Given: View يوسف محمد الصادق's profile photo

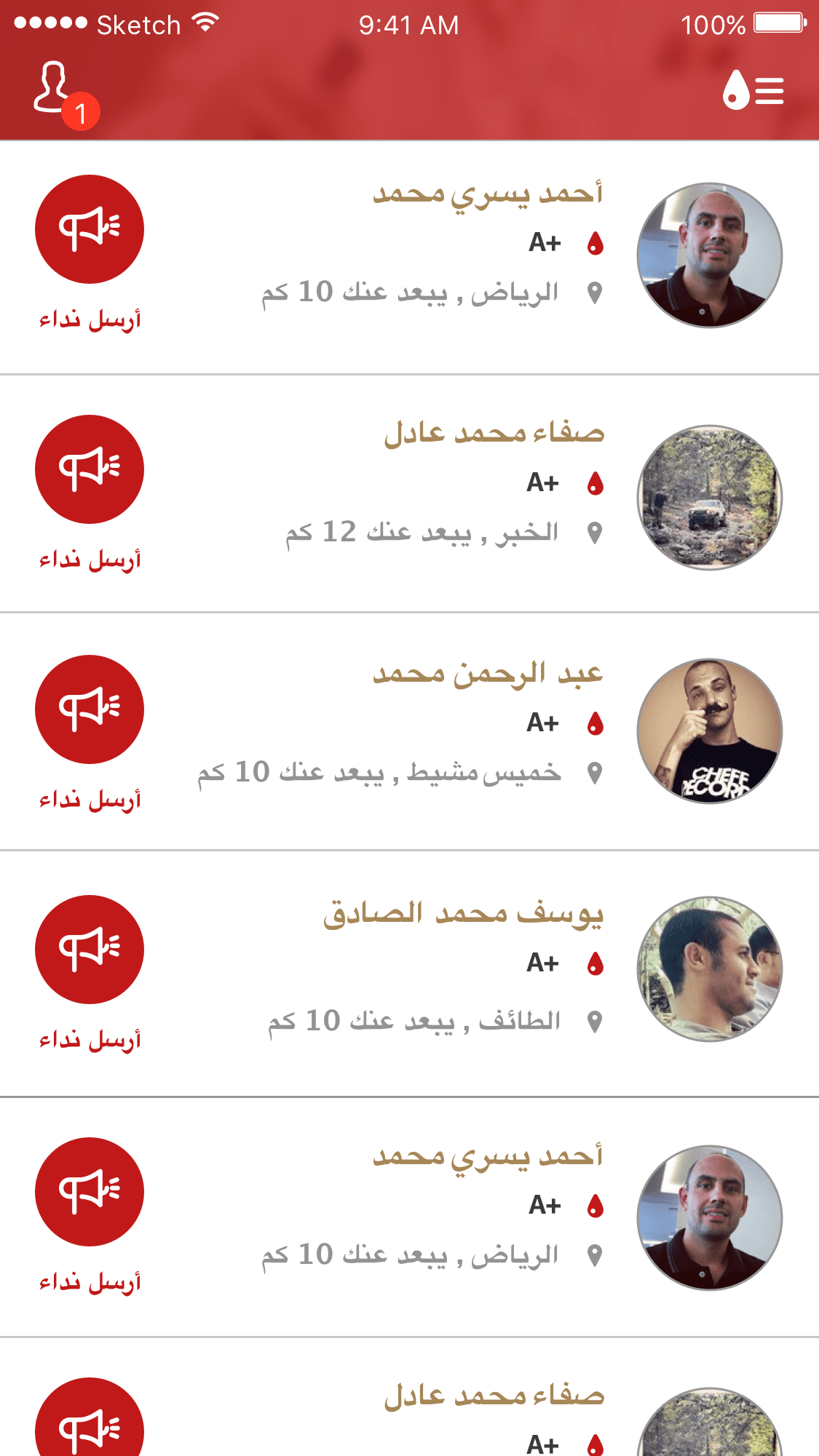Looking at the screenshot, I should click(709, 968).
